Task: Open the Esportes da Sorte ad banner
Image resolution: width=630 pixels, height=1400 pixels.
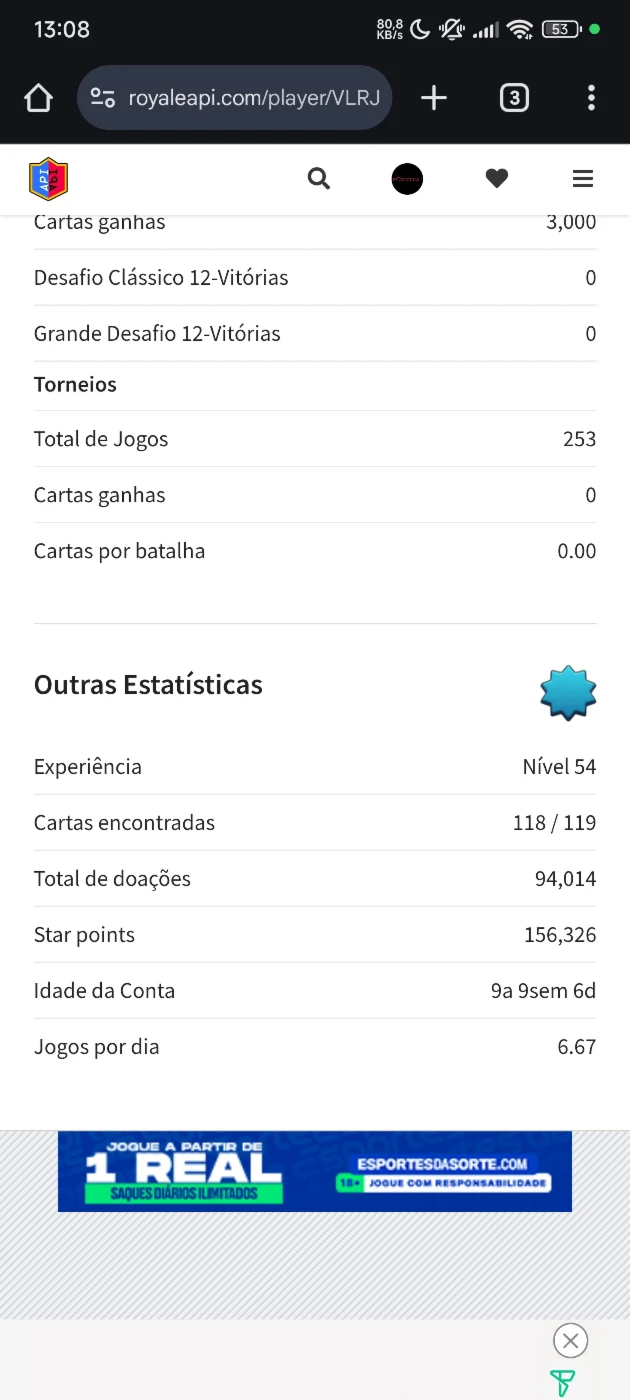Action: (315, 1171)
